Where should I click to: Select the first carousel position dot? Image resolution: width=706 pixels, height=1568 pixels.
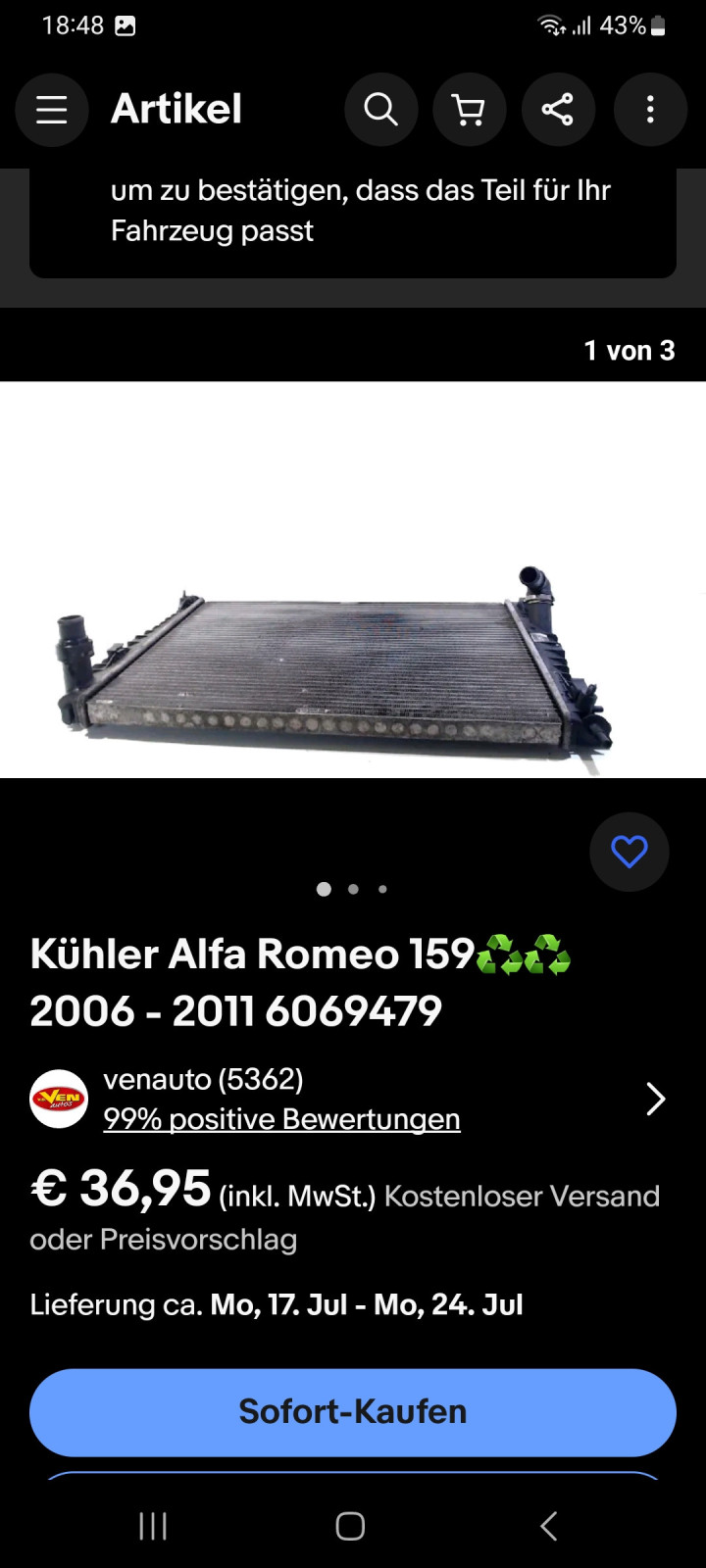click(324, 889)
